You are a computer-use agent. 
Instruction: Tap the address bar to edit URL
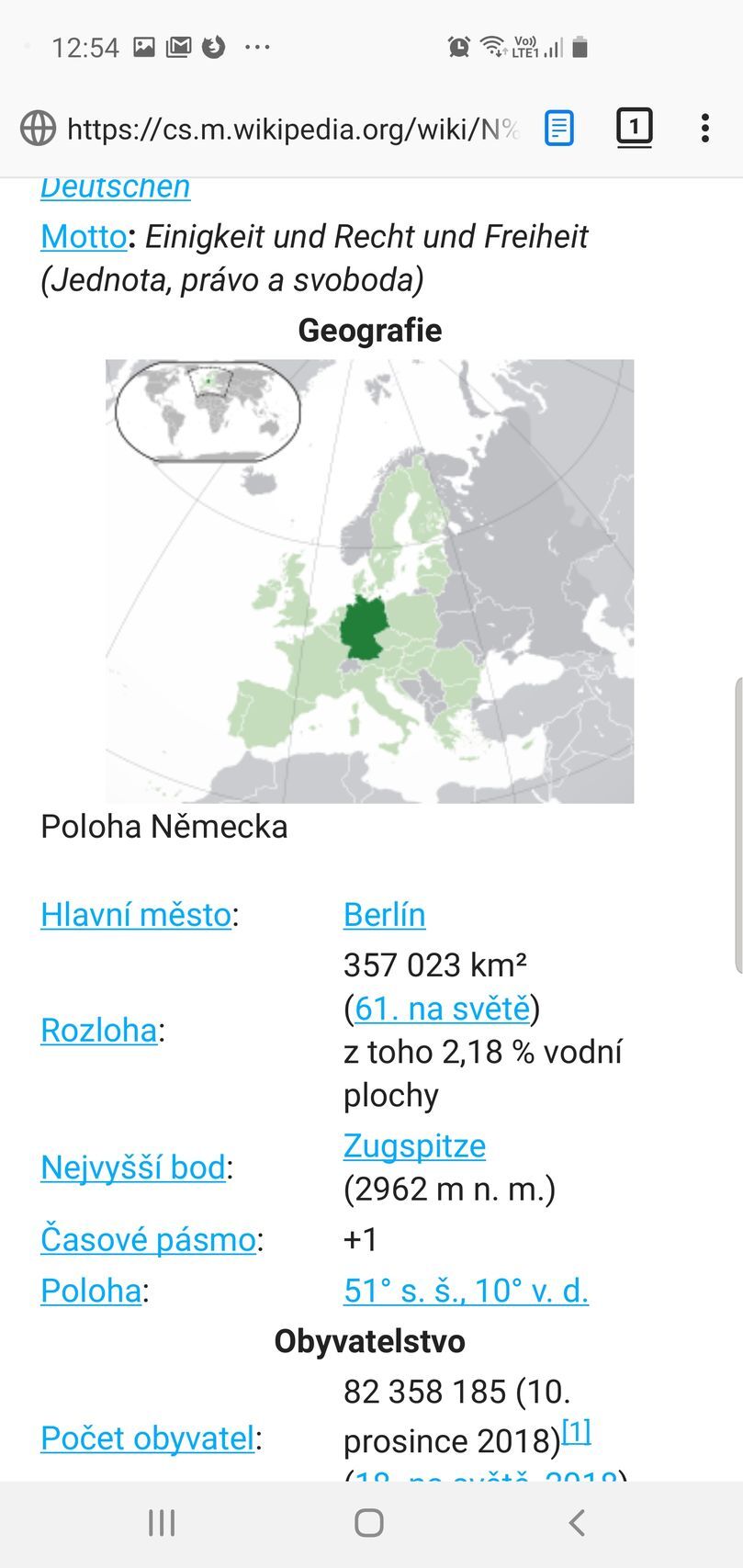point(294,128)
